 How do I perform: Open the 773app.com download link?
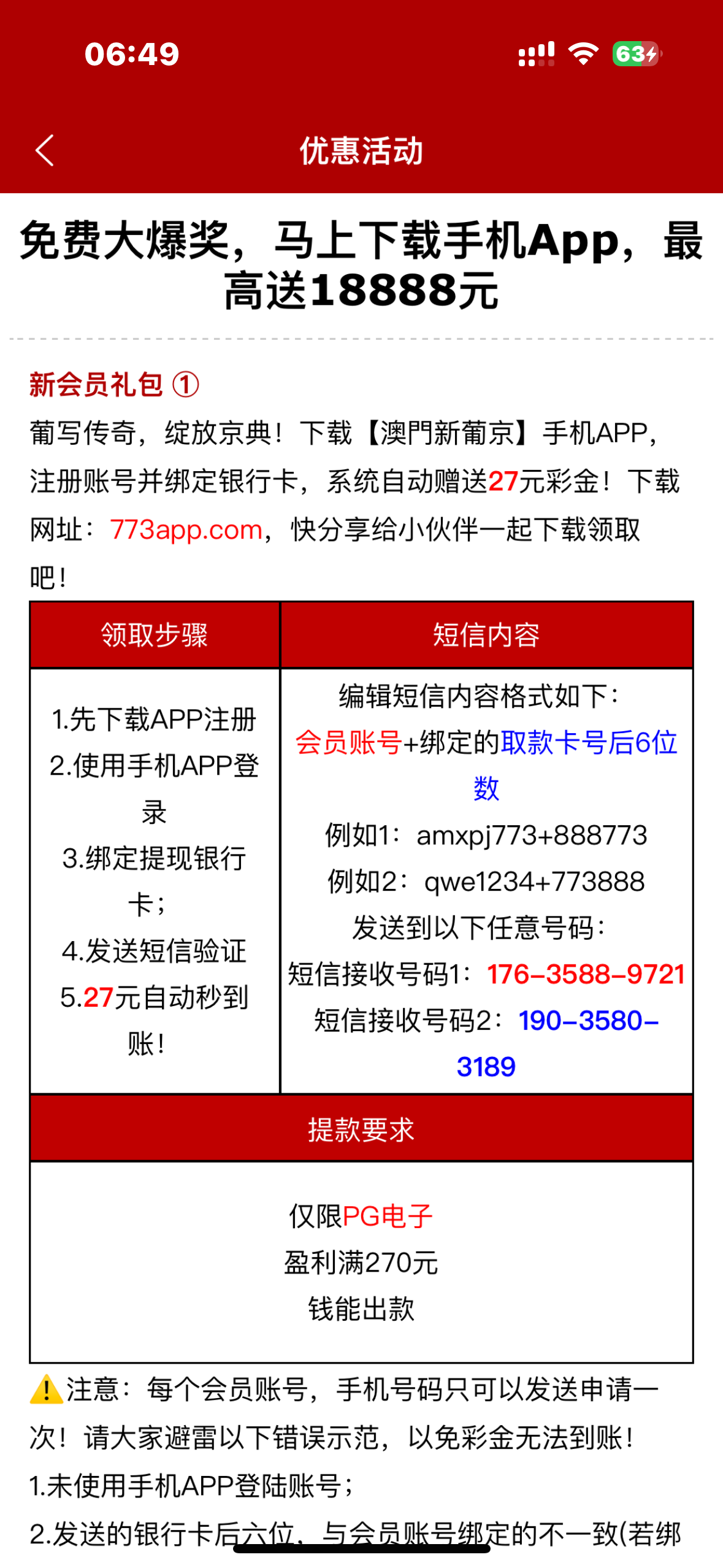tap(186, 529)
